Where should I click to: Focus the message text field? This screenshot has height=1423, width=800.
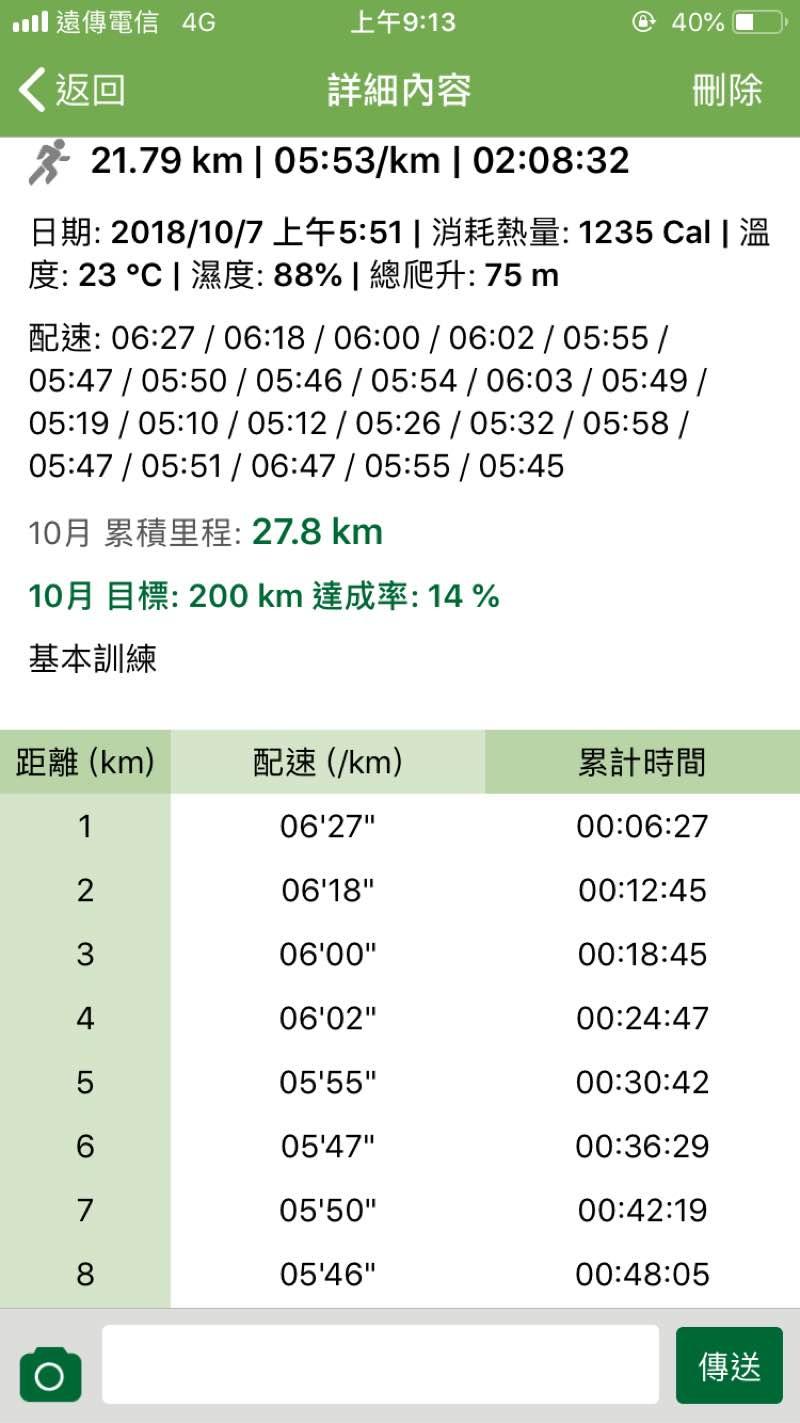tap(380, 1365)
